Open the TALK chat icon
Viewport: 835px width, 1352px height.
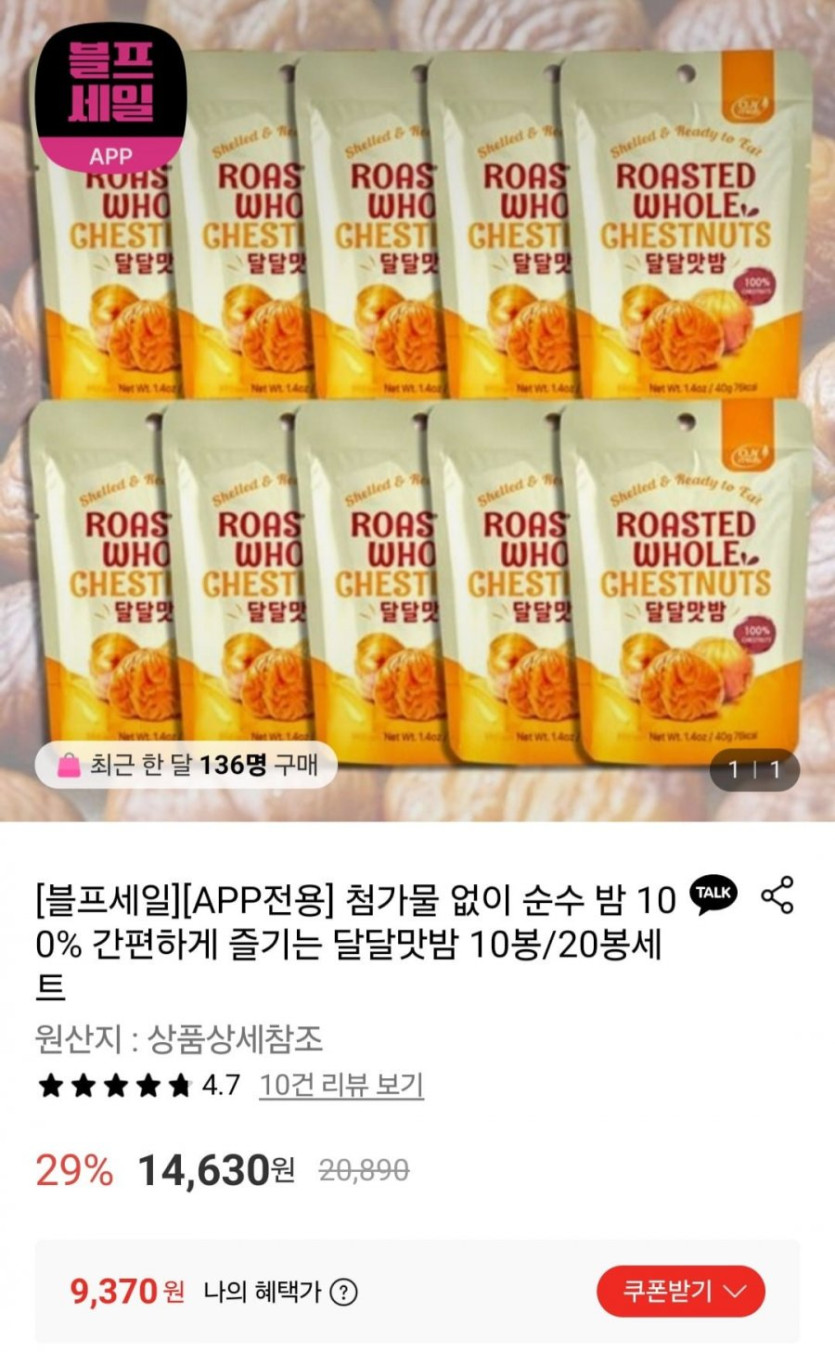[x=714, y=893]
